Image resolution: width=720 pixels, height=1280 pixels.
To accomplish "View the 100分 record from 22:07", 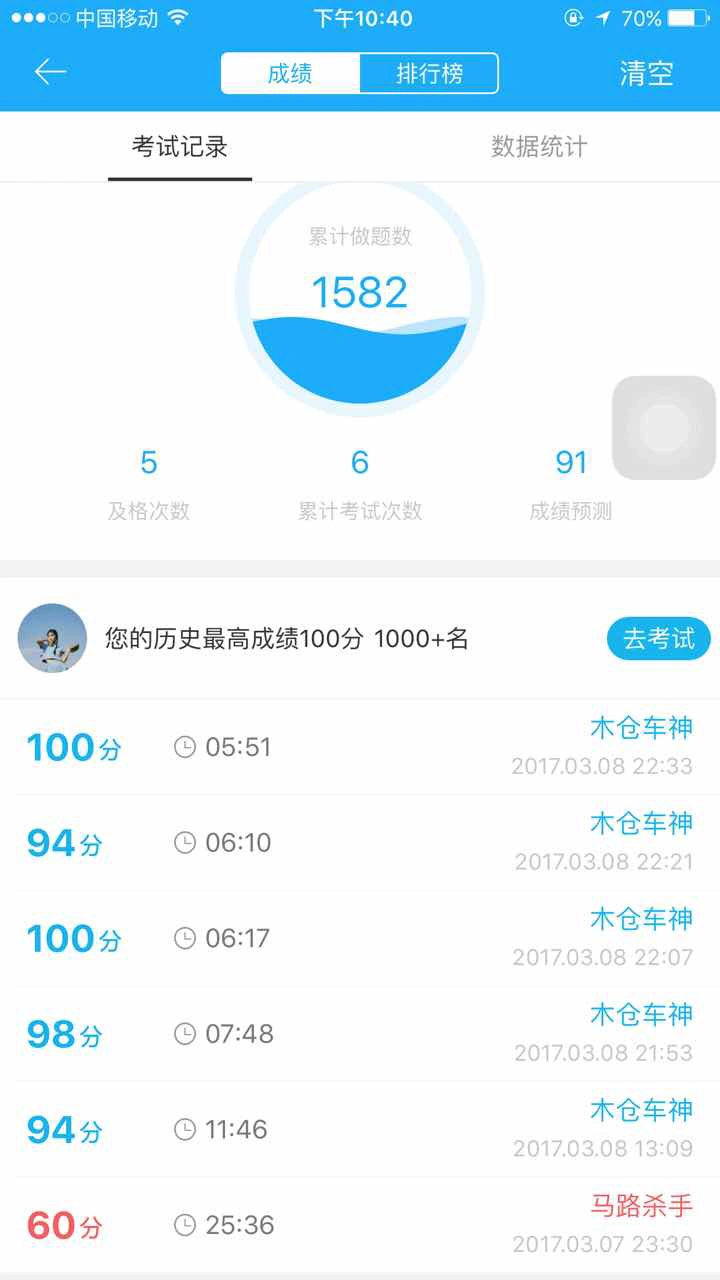I will coord(360,938).
